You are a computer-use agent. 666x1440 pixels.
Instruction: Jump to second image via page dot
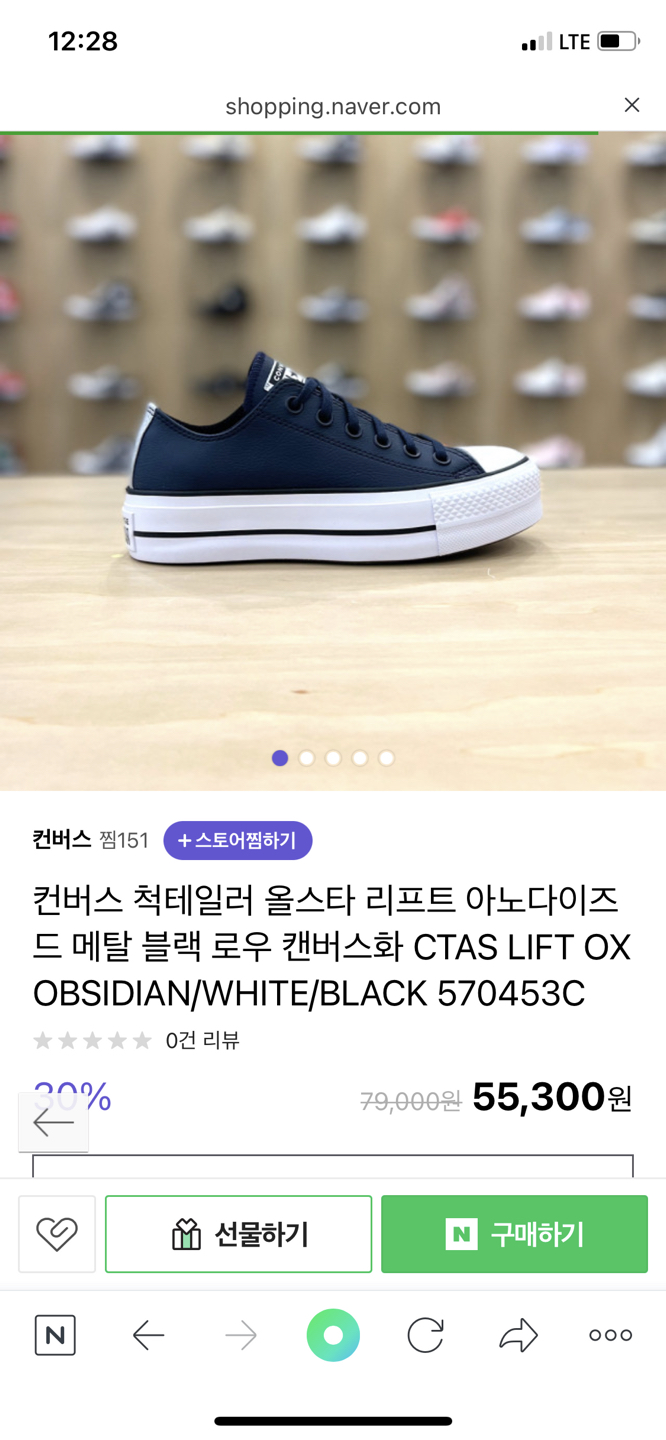(307, 758)
